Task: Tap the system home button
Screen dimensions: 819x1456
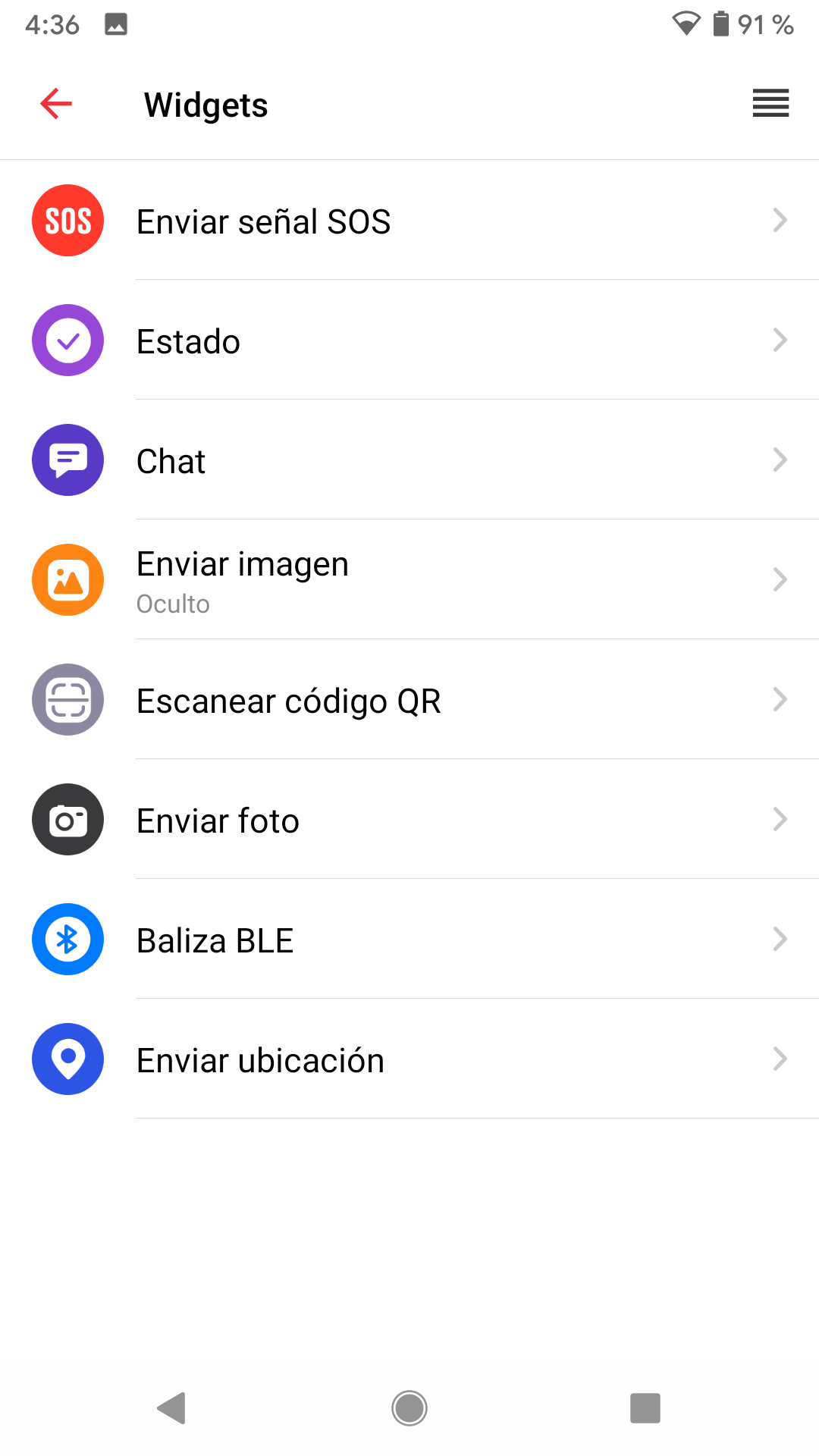Action: click(409, 1408)
